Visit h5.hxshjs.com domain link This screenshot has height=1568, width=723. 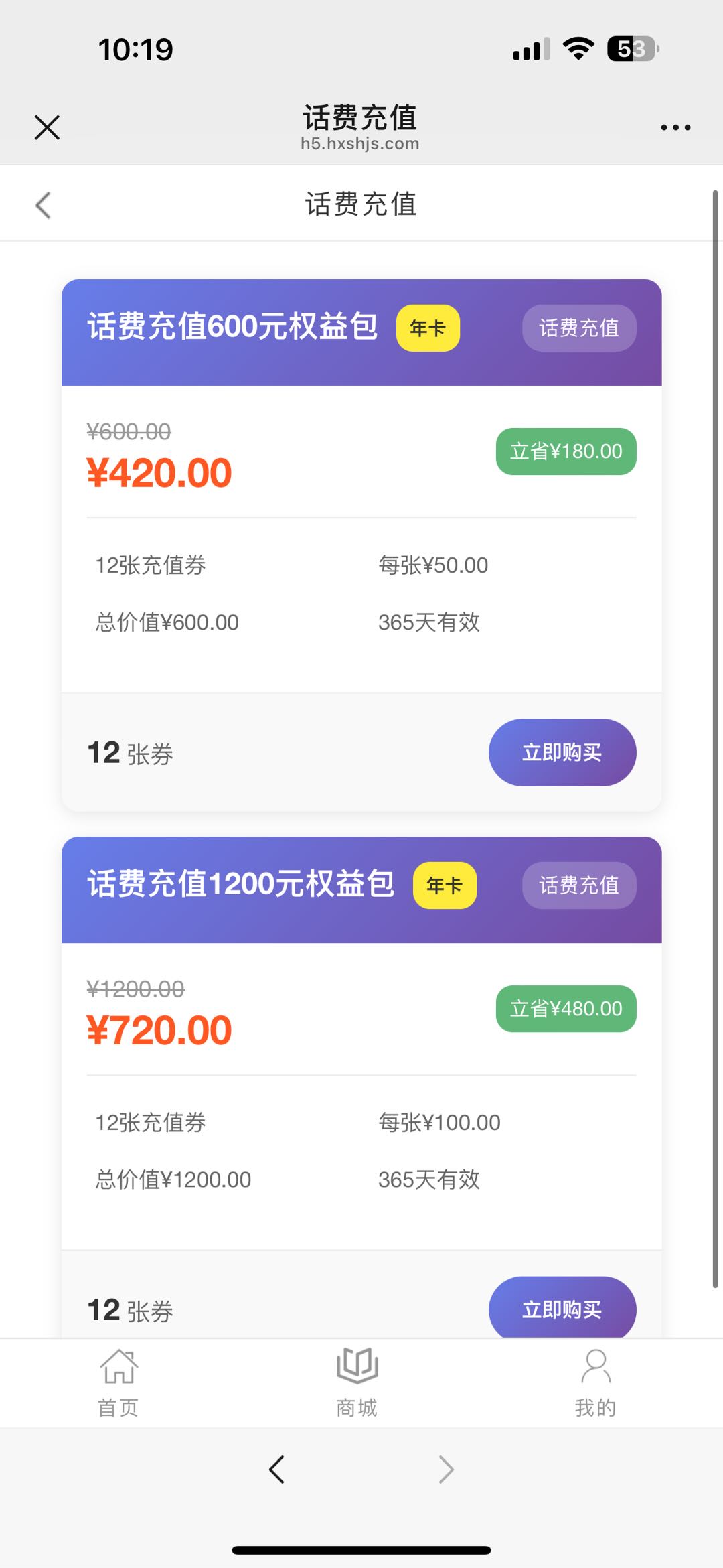(x=360, y=143)
